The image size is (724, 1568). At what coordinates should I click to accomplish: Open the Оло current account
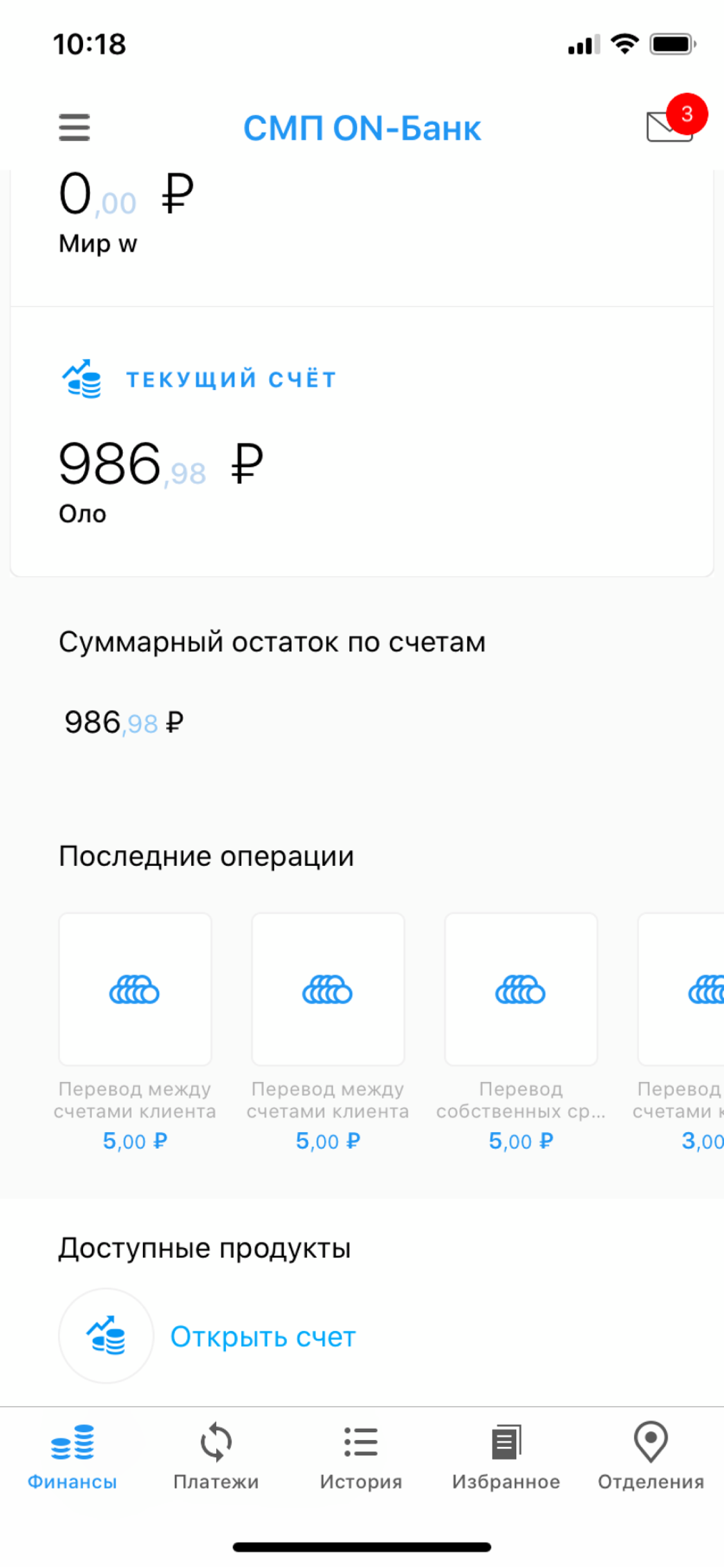click(x=362, y=442)
